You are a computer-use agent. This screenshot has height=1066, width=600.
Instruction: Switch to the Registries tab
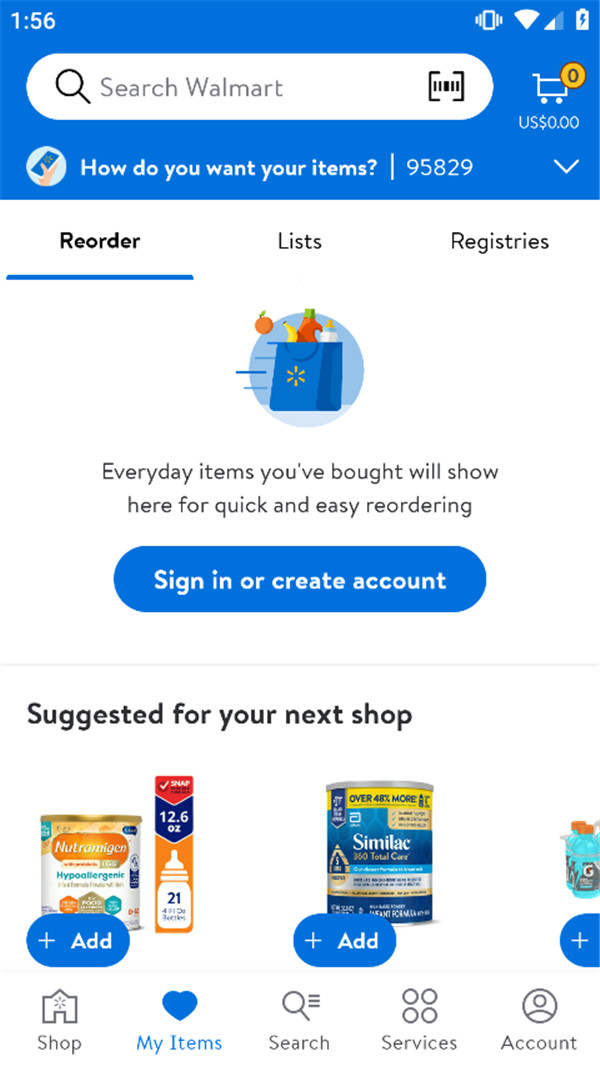tap(499, 241)
